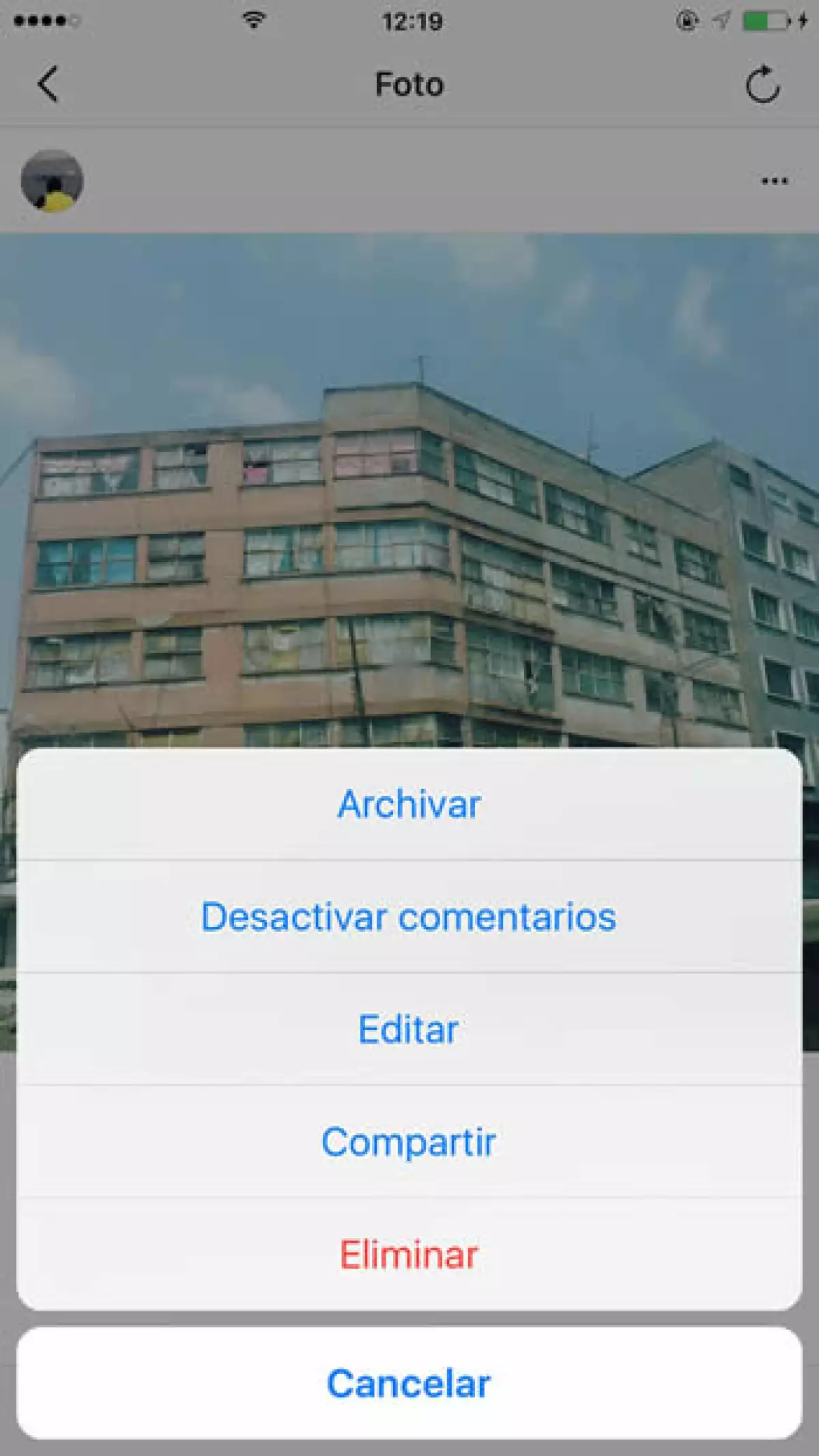The image size is (819, 1456).
Task: Go back from the Foto screen
Action: (48, 85)
